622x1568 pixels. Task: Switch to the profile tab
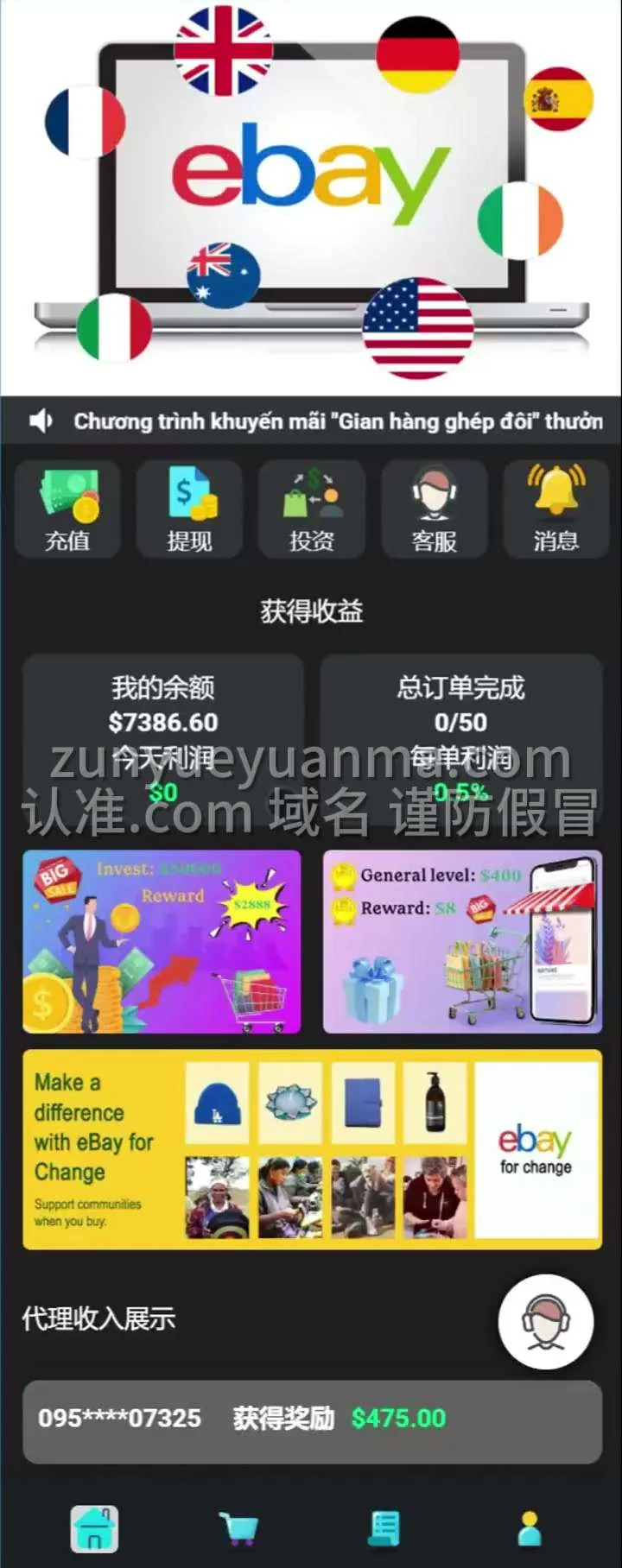coord(530,1529)
